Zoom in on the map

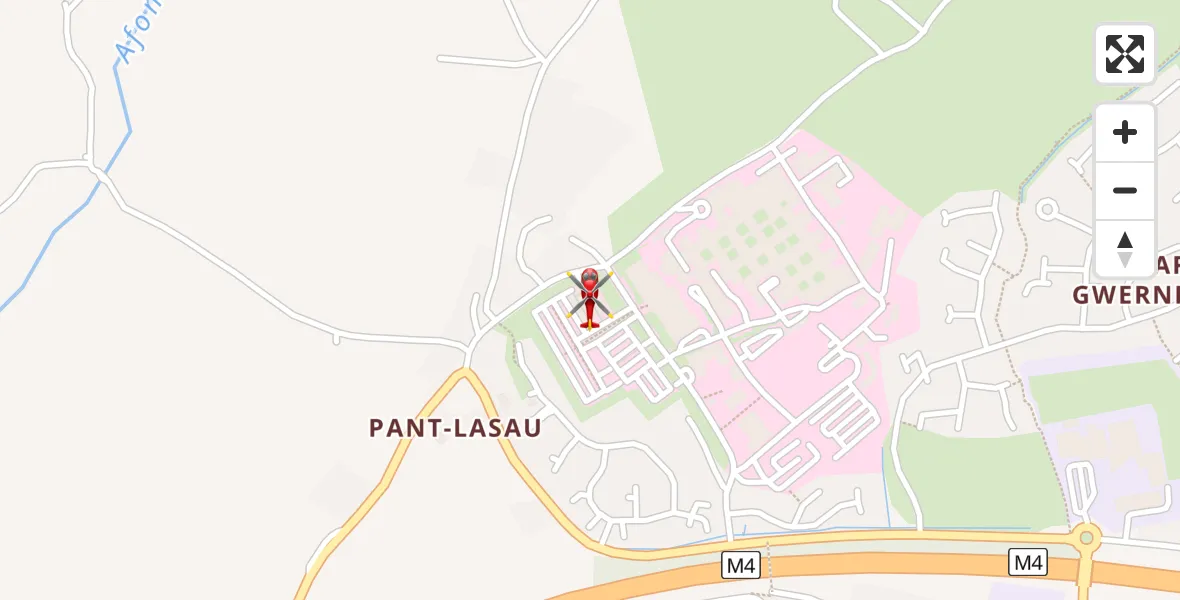click(x=1124, y=133)
